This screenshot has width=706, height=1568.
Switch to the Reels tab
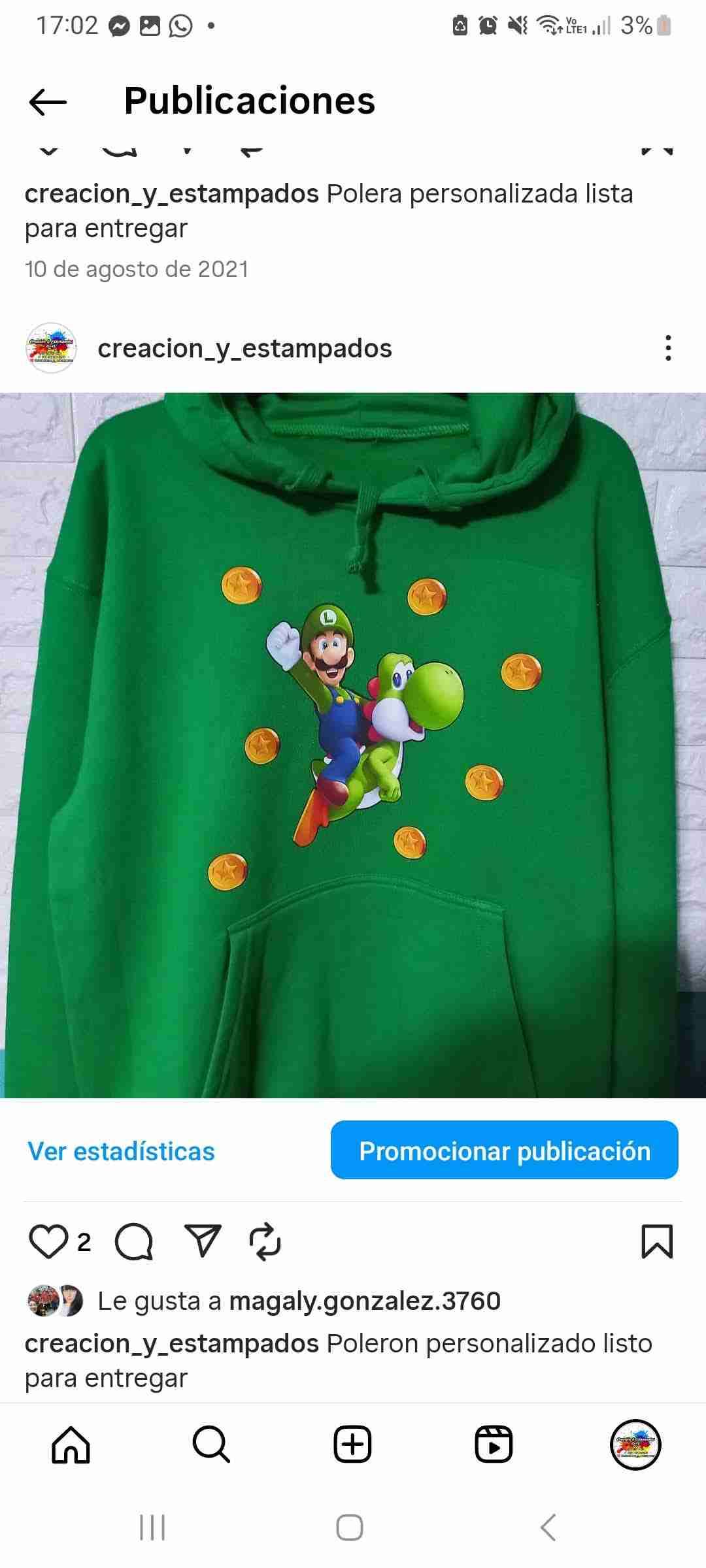coord(494,1445)
